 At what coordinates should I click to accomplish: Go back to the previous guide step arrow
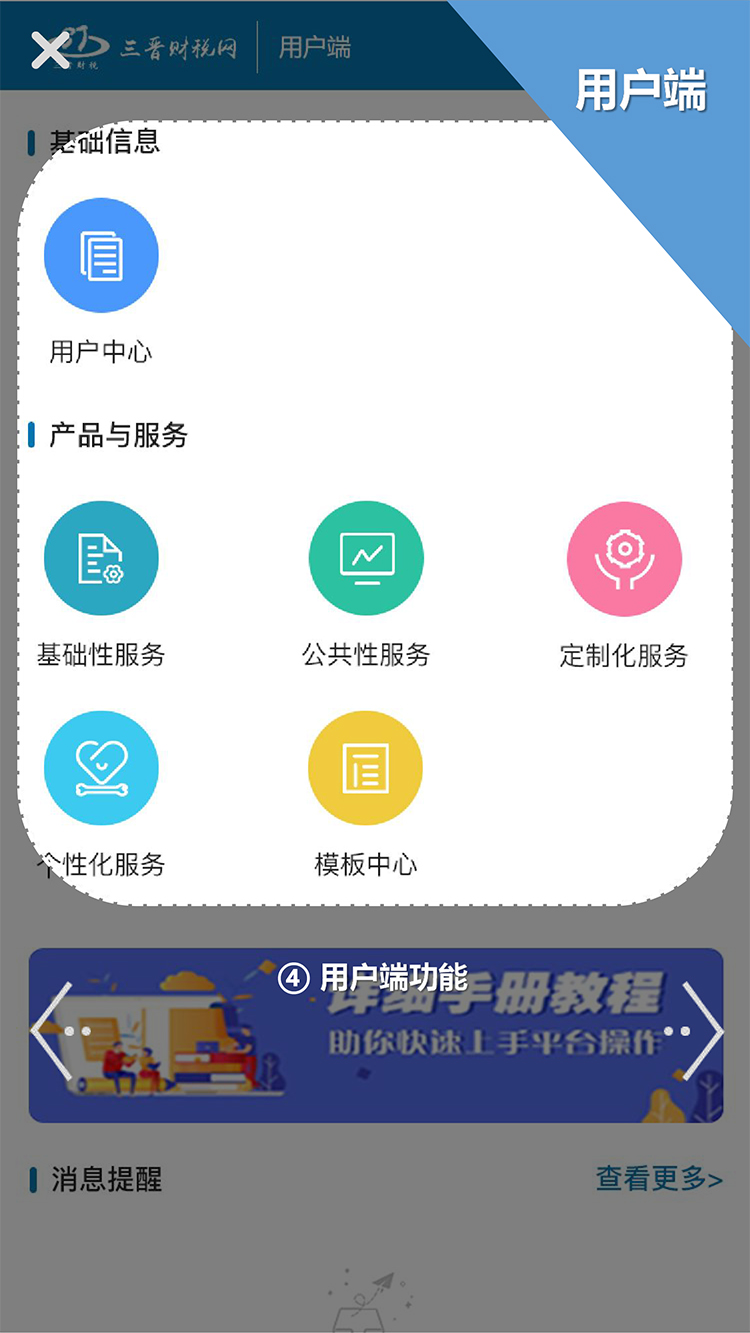point(50,1032)
